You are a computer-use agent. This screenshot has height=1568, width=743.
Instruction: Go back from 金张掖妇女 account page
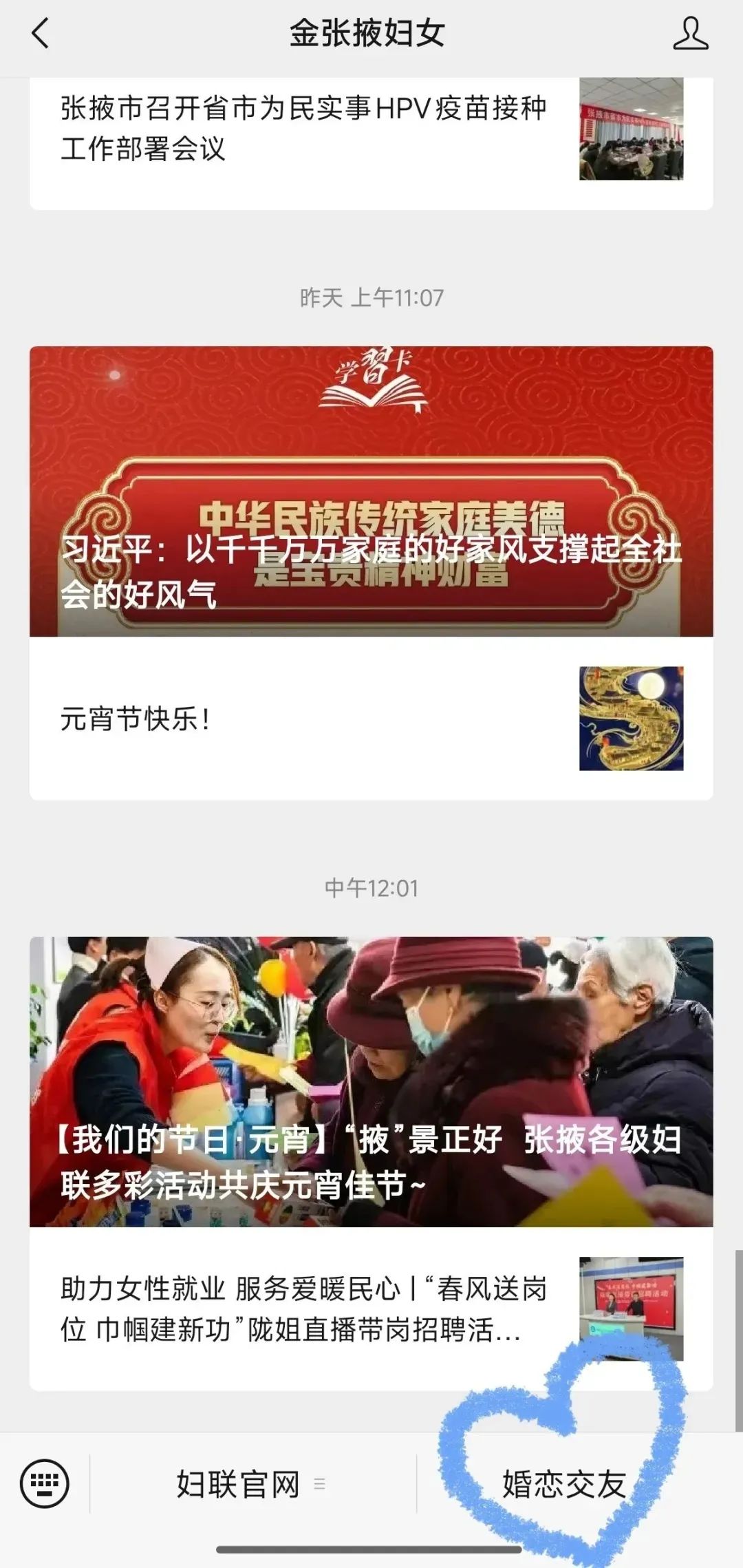(x=41, y=33)
